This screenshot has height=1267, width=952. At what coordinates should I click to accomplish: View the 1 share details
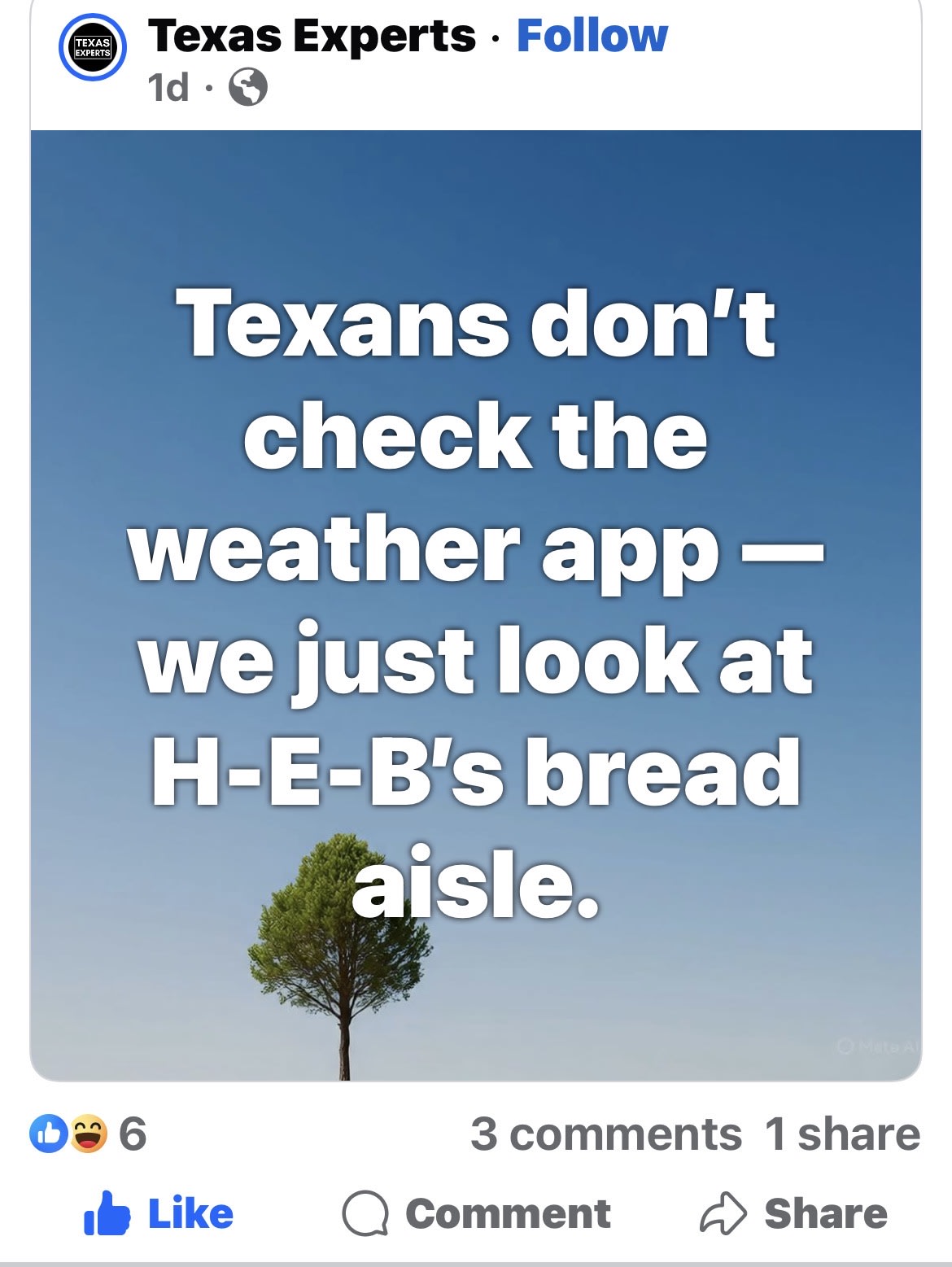(x=842, y=1134)
